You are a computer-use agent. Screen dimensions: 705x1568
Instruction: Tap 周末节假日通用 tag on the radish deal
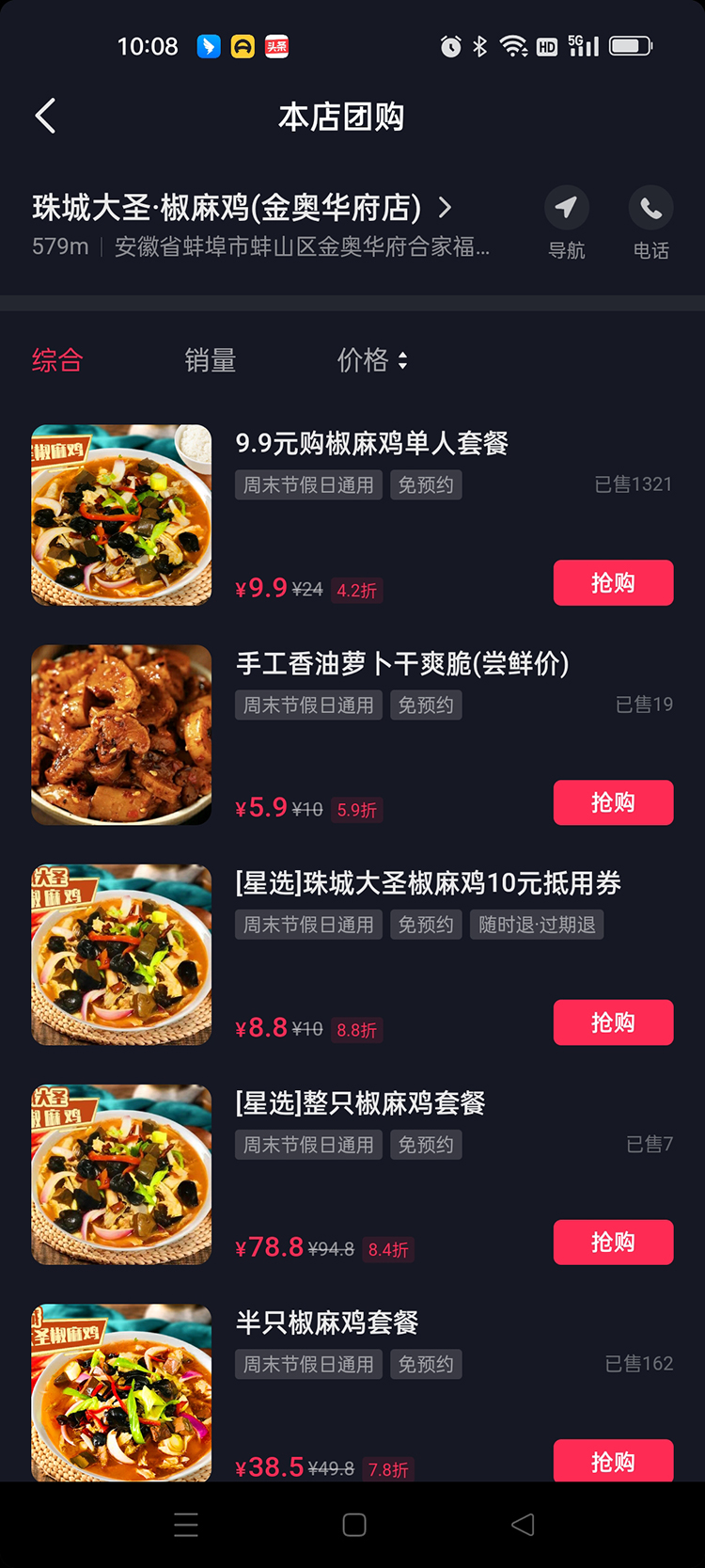(x=308, y=705)
